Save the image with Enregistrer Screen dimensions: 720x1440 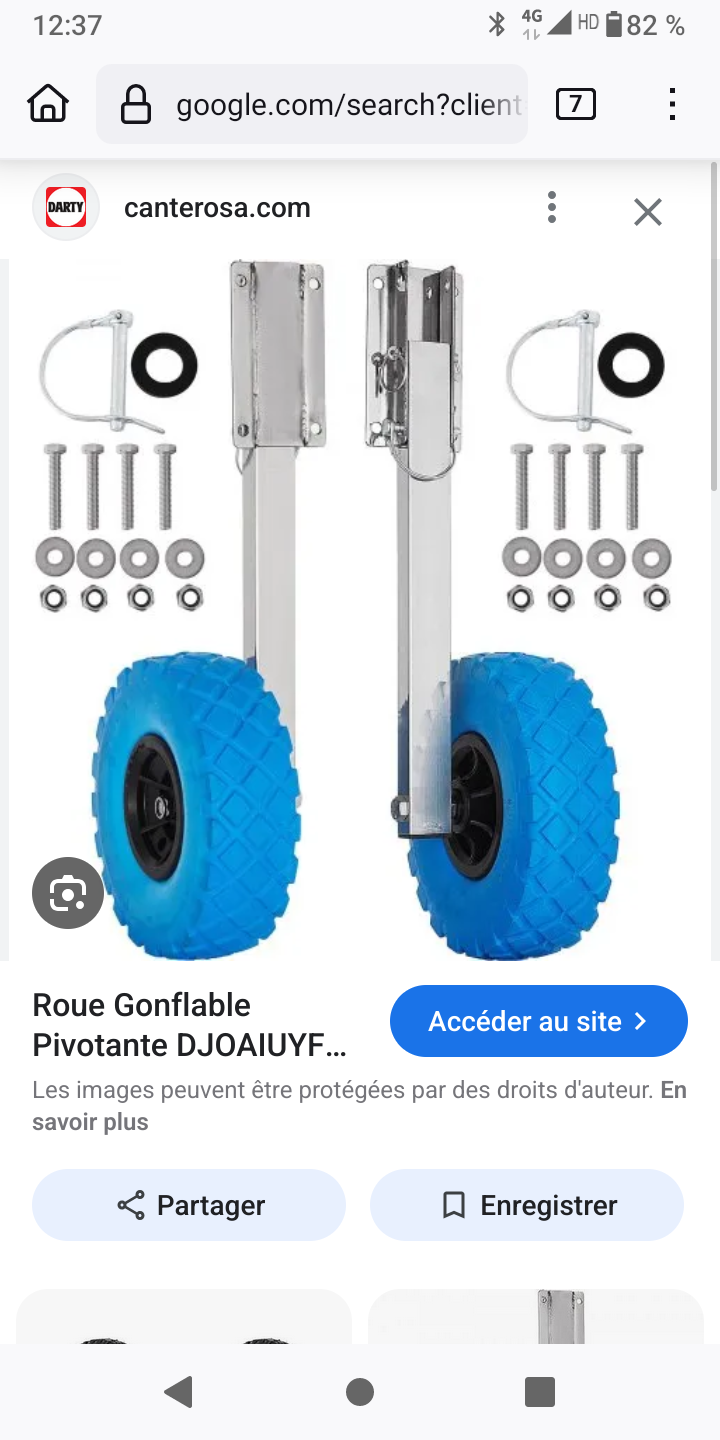point(527,1205)
